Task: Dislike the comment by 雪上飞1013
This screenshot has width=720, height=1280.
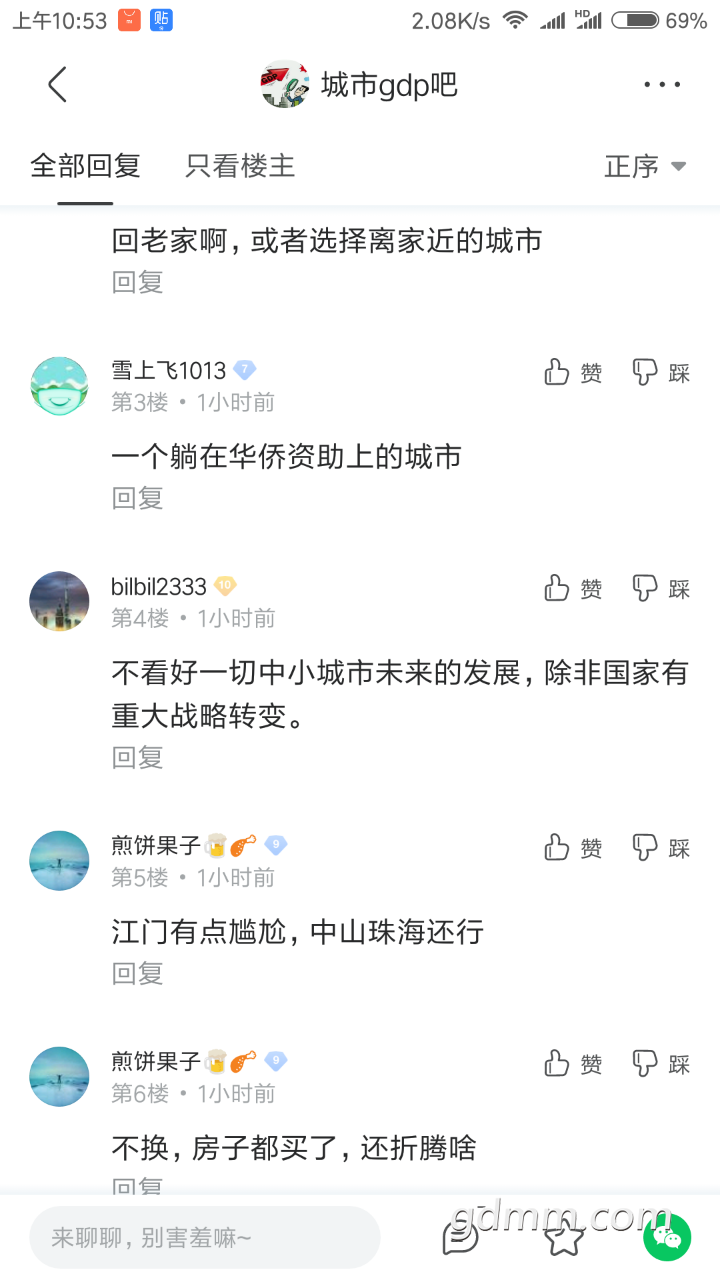Action: [x=661, y=373]
